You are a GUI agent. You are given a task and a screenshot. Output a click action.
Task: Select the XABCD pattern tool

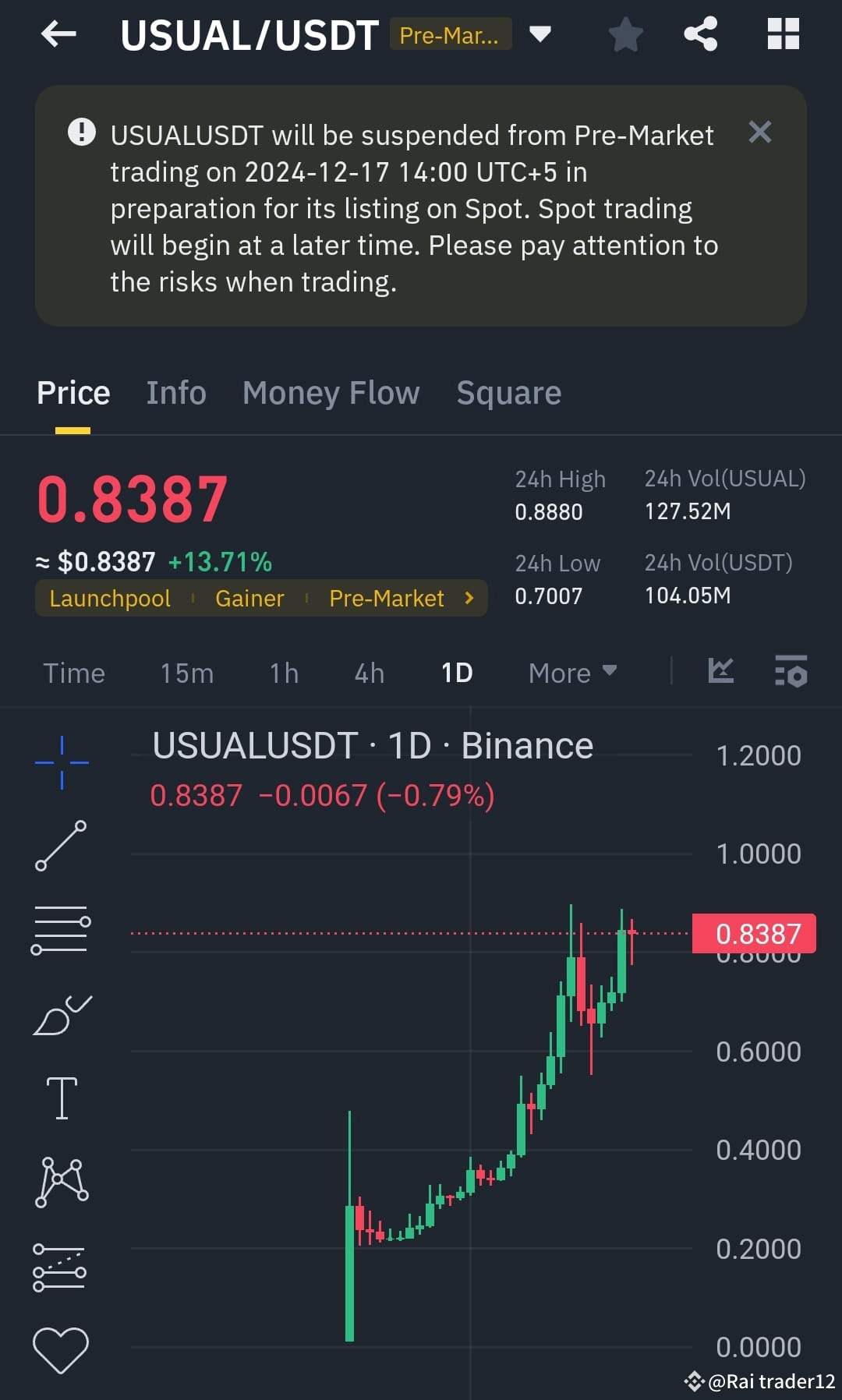click(62, 1181)
